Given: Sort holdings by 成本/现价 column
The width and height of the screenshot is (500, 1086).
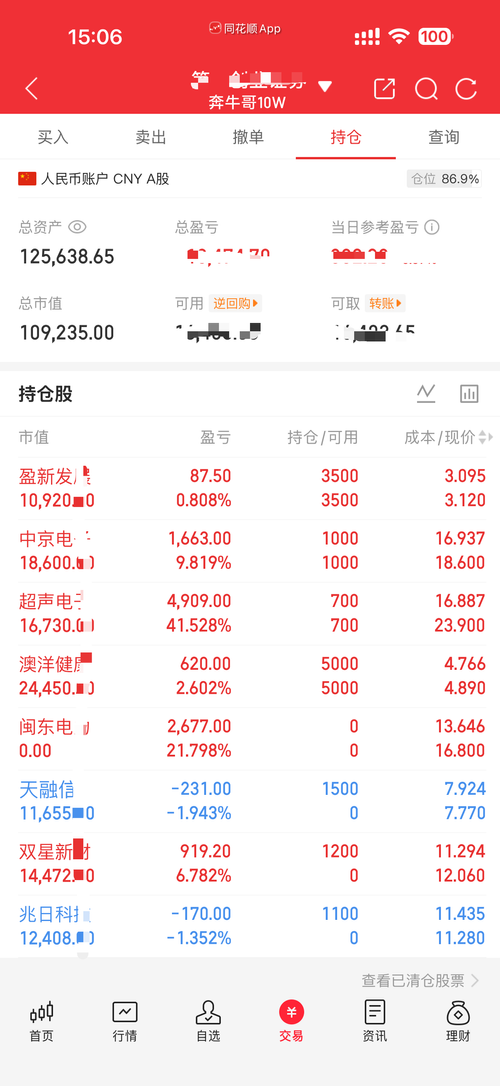Looking at the screenshot, I should pyautogui.click(x=448, y=437).
